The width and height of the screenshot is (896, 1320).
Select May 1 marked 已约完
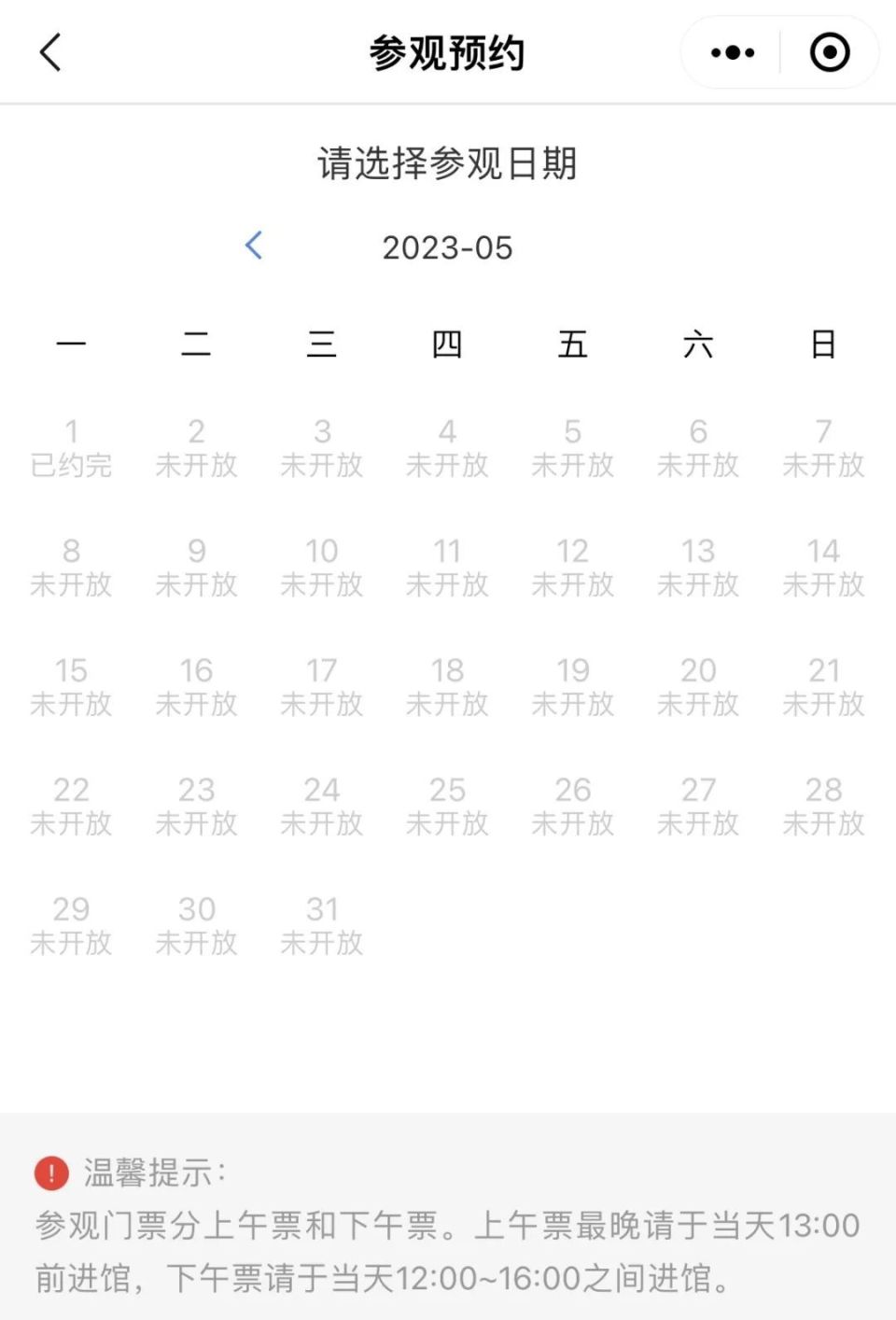tap(72, 446)
